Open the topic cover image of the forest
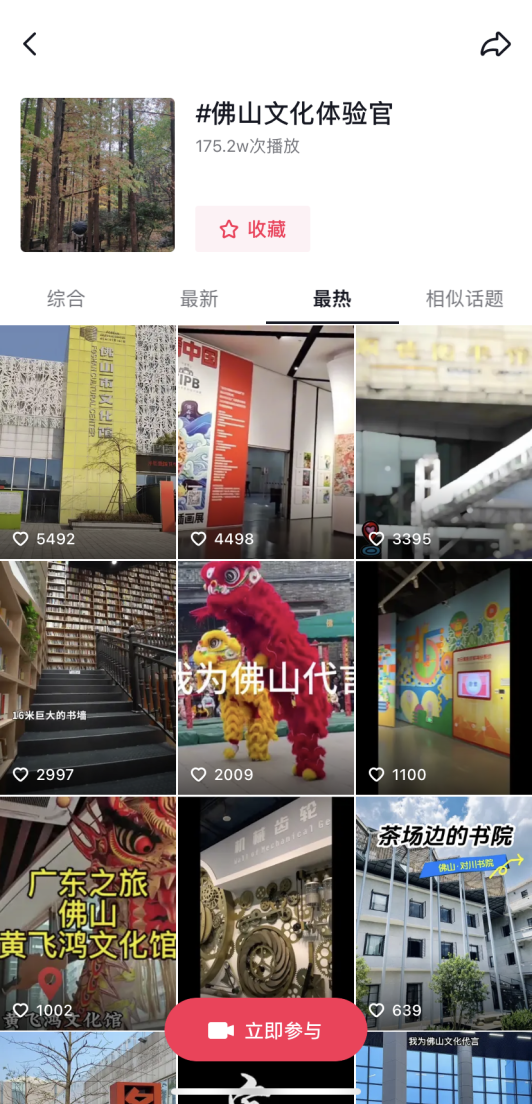The image size is (532, 1104). tap(98, 175)
